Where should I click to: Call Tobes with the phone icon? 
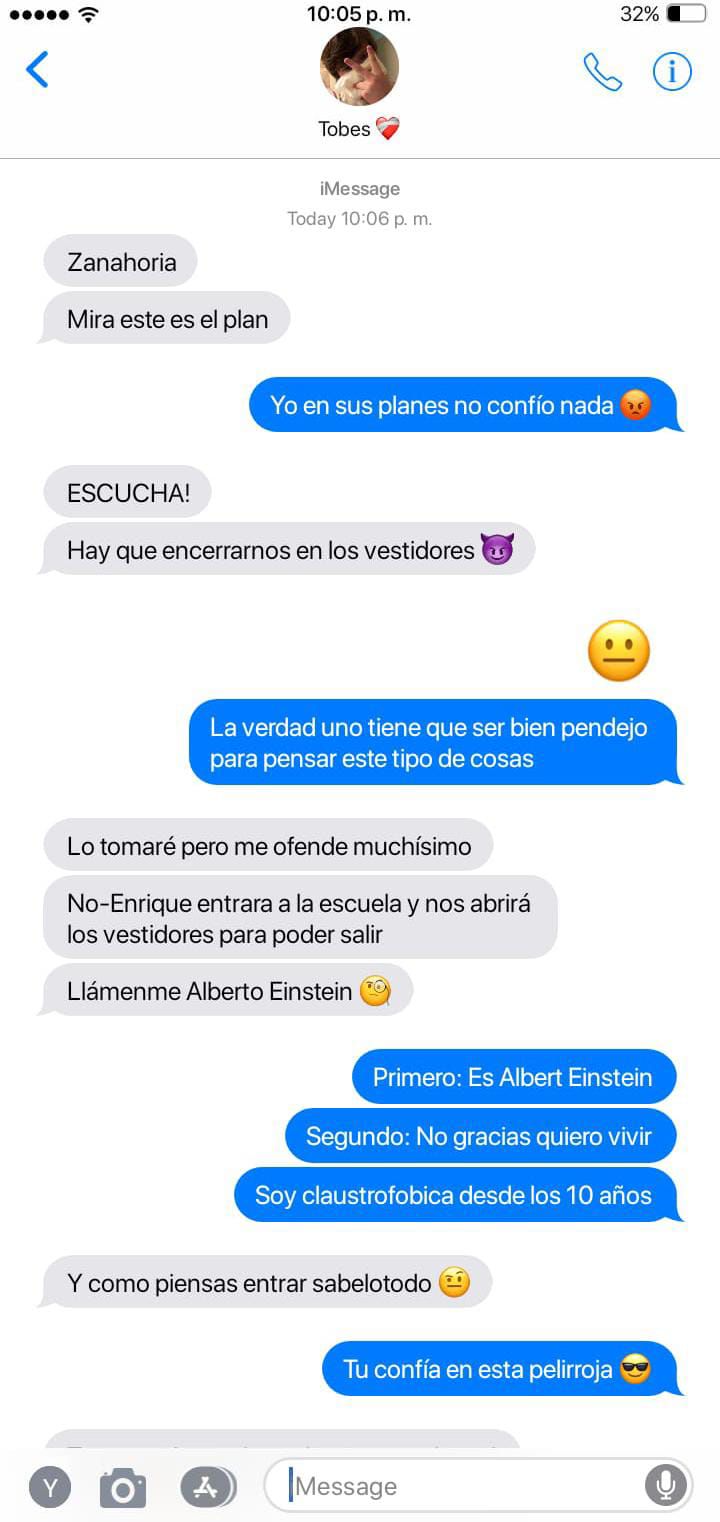pos(602,72)
